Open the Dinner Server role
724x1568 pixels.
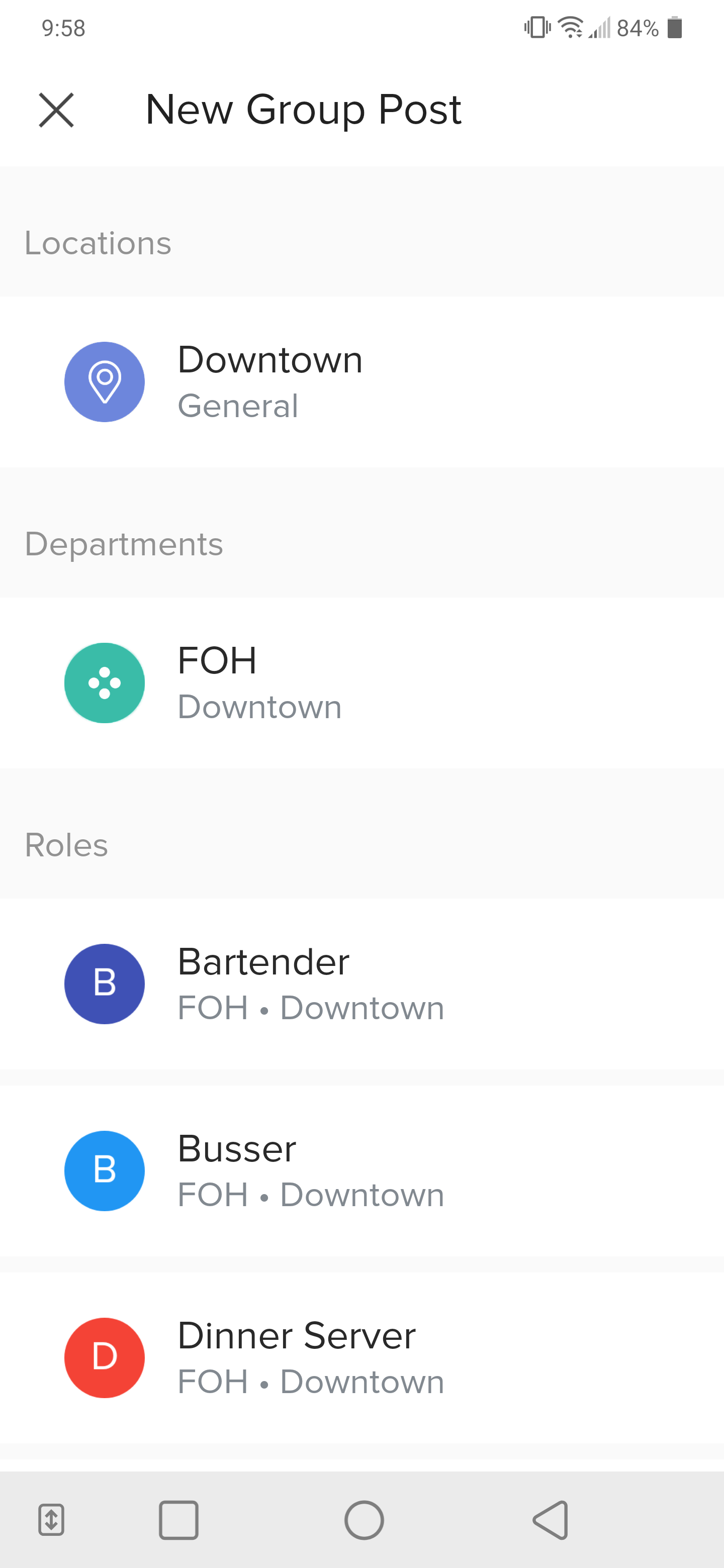361,1357
